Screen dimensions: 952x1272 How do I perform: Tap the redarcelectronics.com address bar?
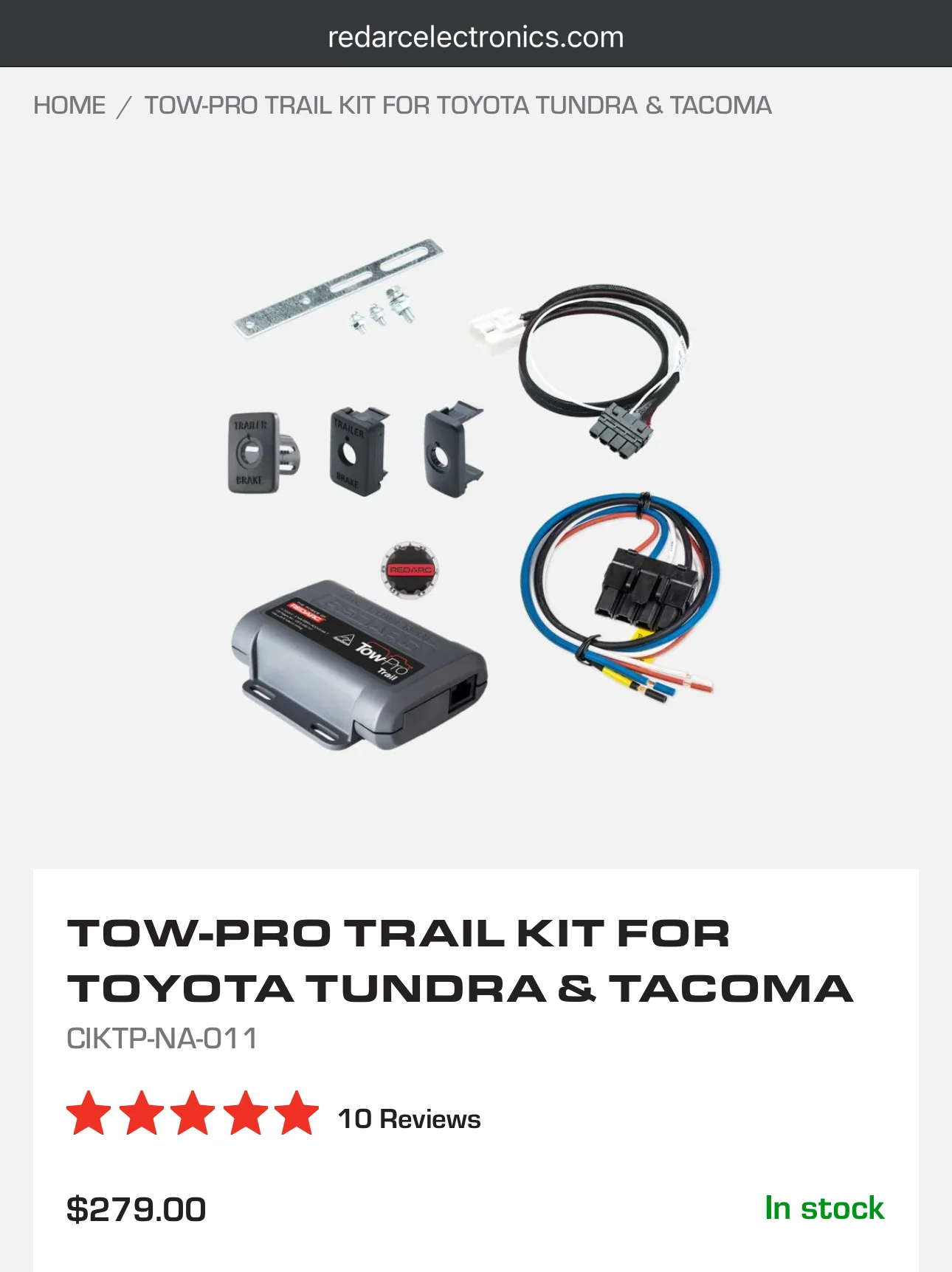click(x=476, y=37)
